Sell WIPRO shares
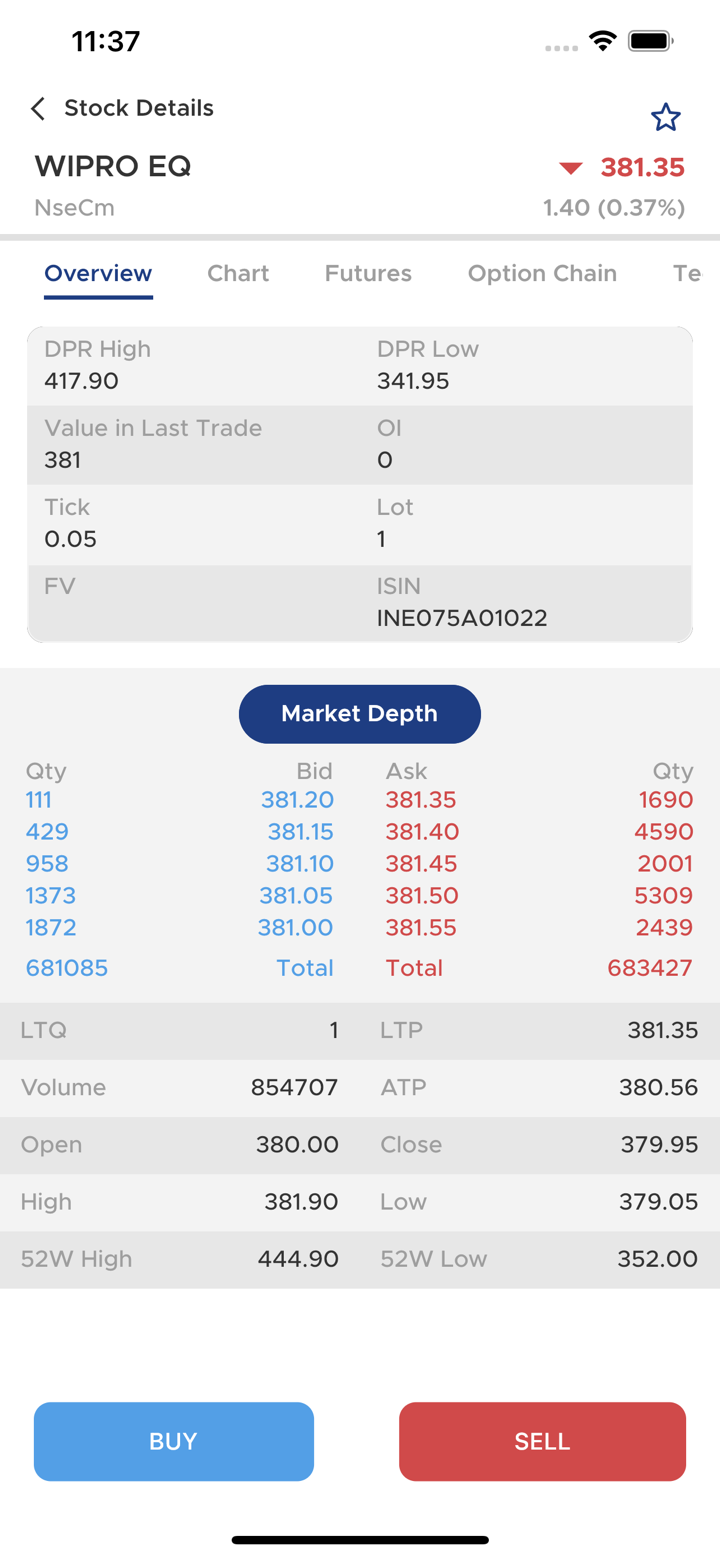720x1558 pixels. pos(542,1441)
